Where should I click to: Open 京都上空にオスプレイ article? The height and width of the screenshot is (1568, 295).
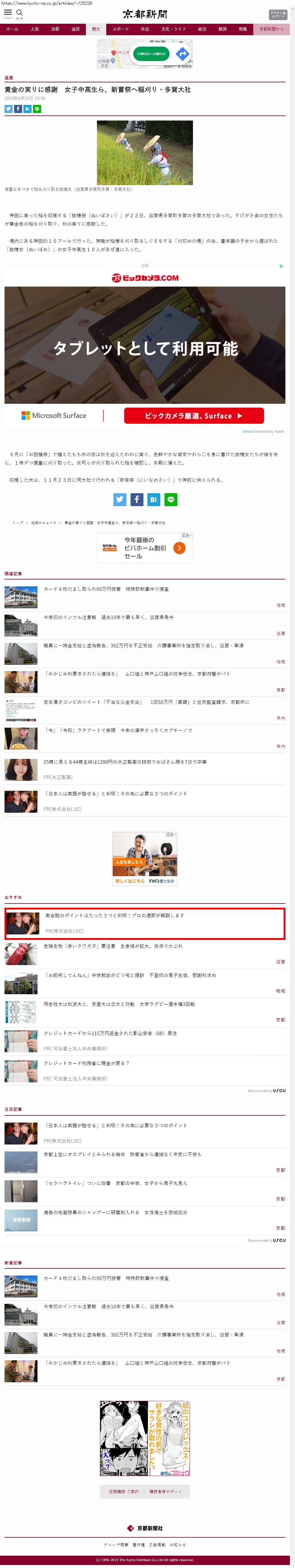point(122,1154)
